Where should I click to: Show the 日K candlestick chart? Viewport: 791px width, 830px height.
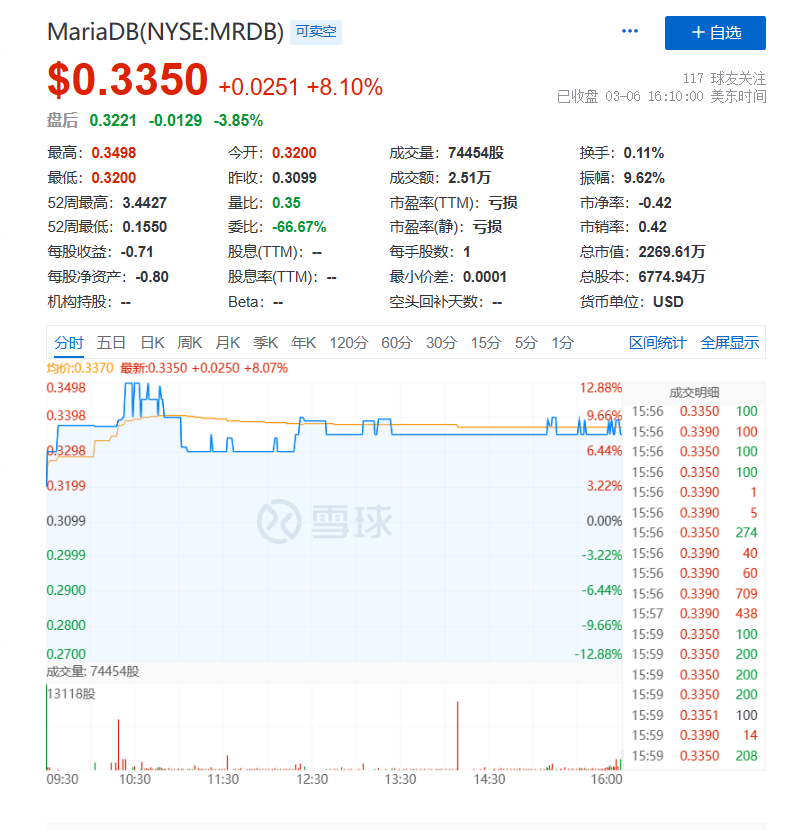(152, 343)
